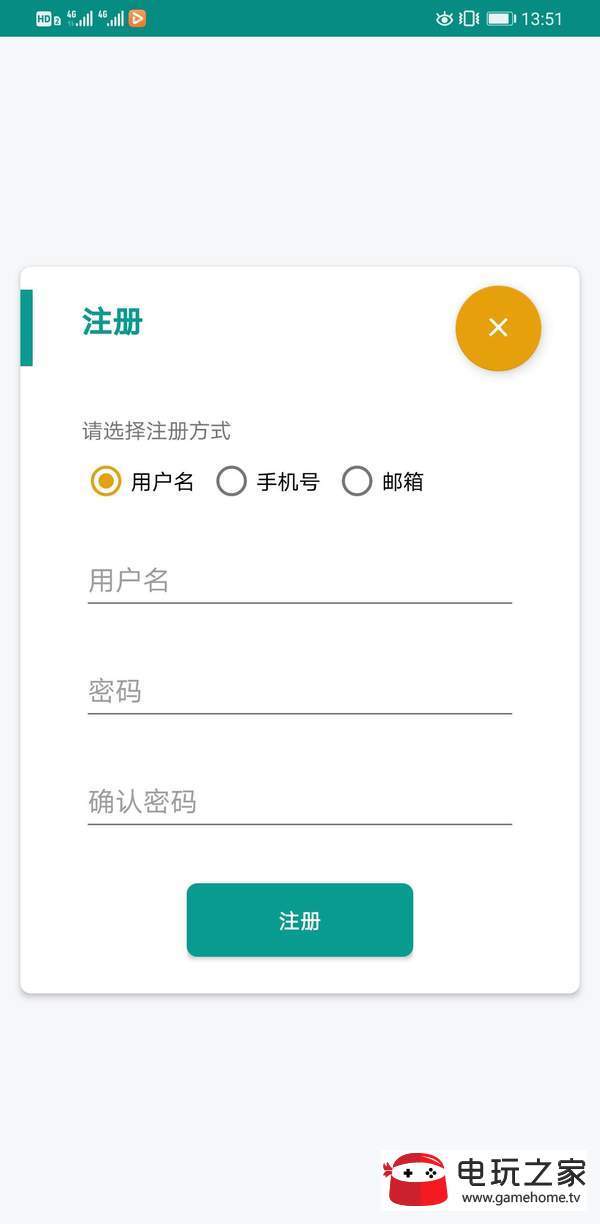Choose 手机号 as registration method
Screen dimensions: 600x1224
point(268,482)
